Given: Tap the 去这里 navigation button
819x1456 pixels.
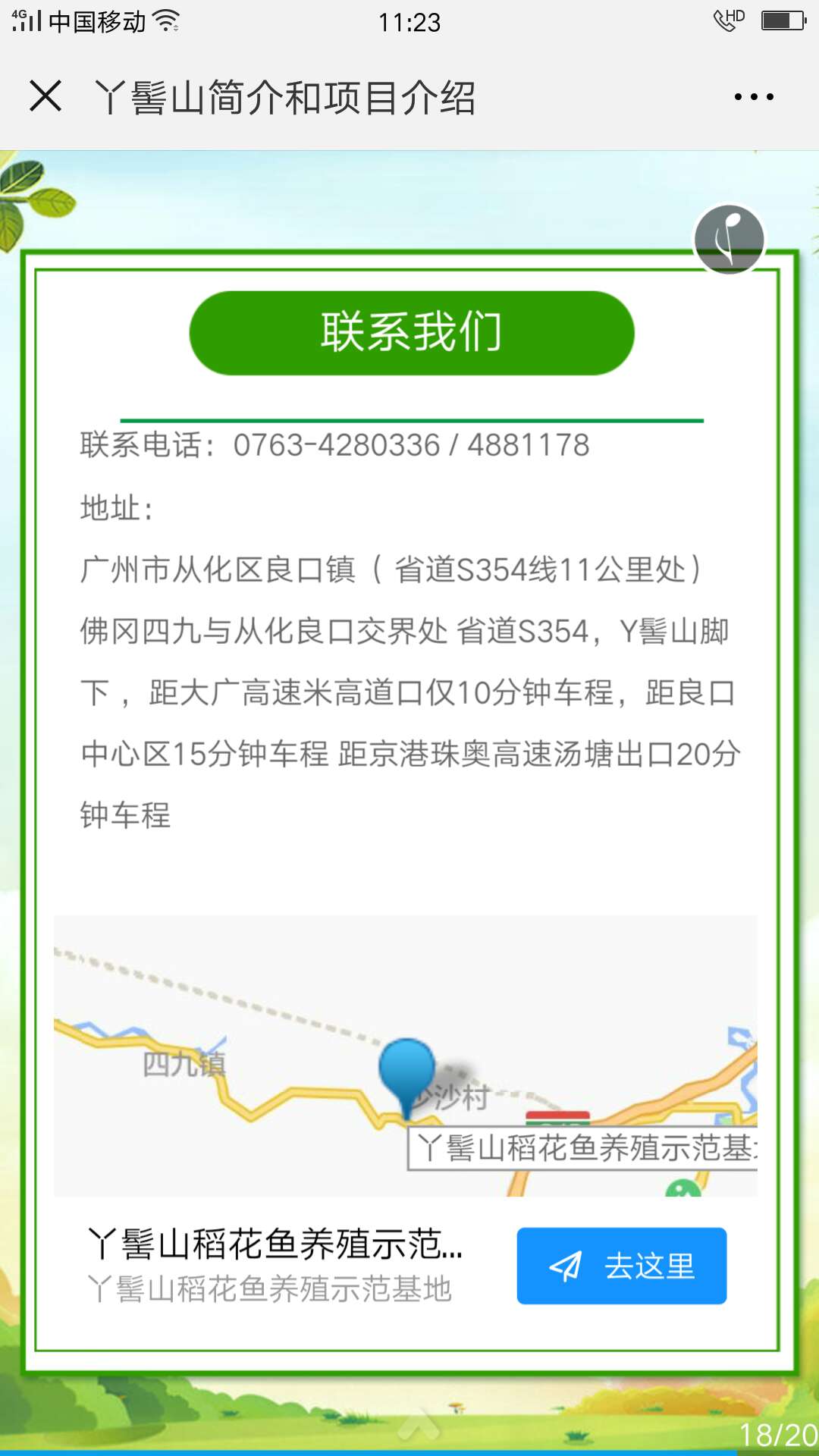Looking at the screenshot, I should [x=622, y=1266].
